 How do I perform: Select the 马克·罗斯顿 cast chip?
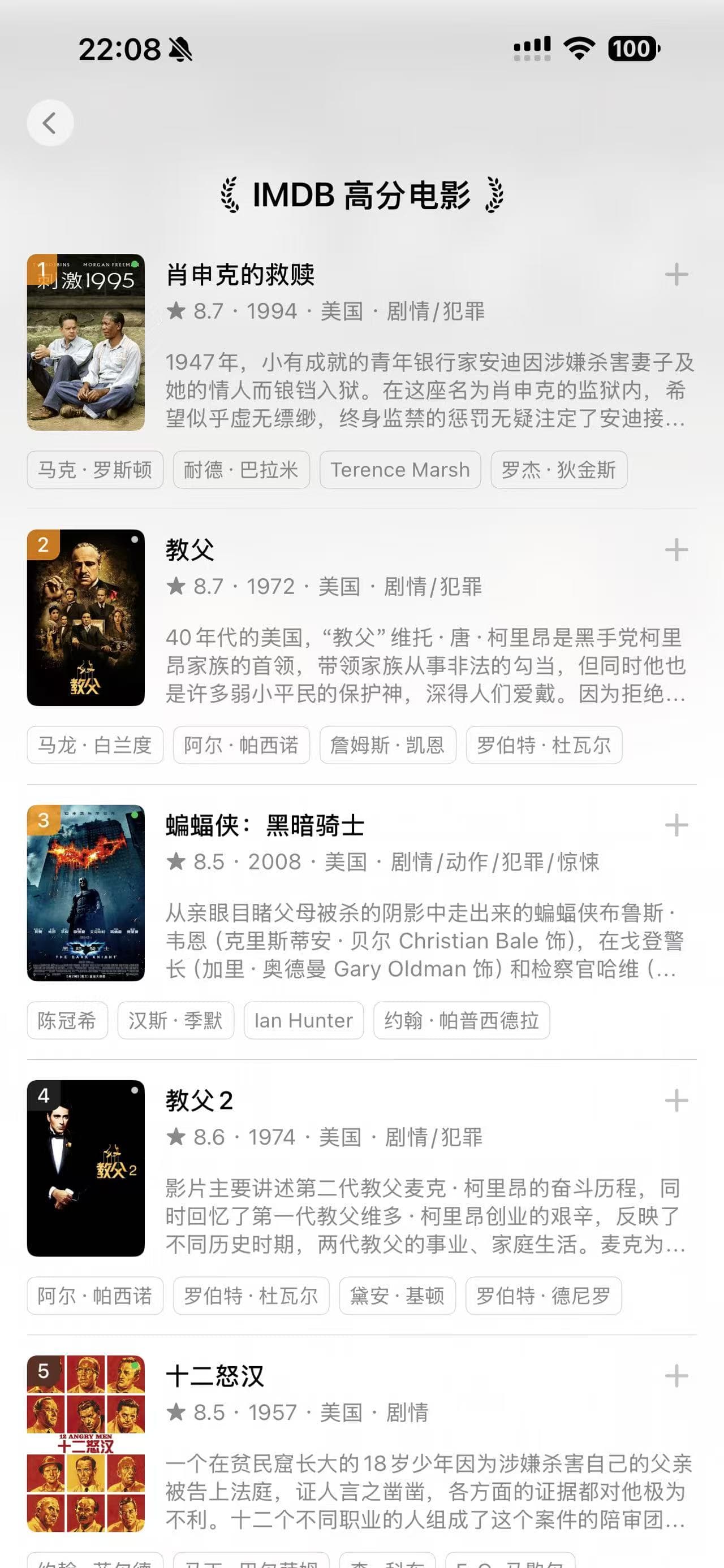[95, 470]
